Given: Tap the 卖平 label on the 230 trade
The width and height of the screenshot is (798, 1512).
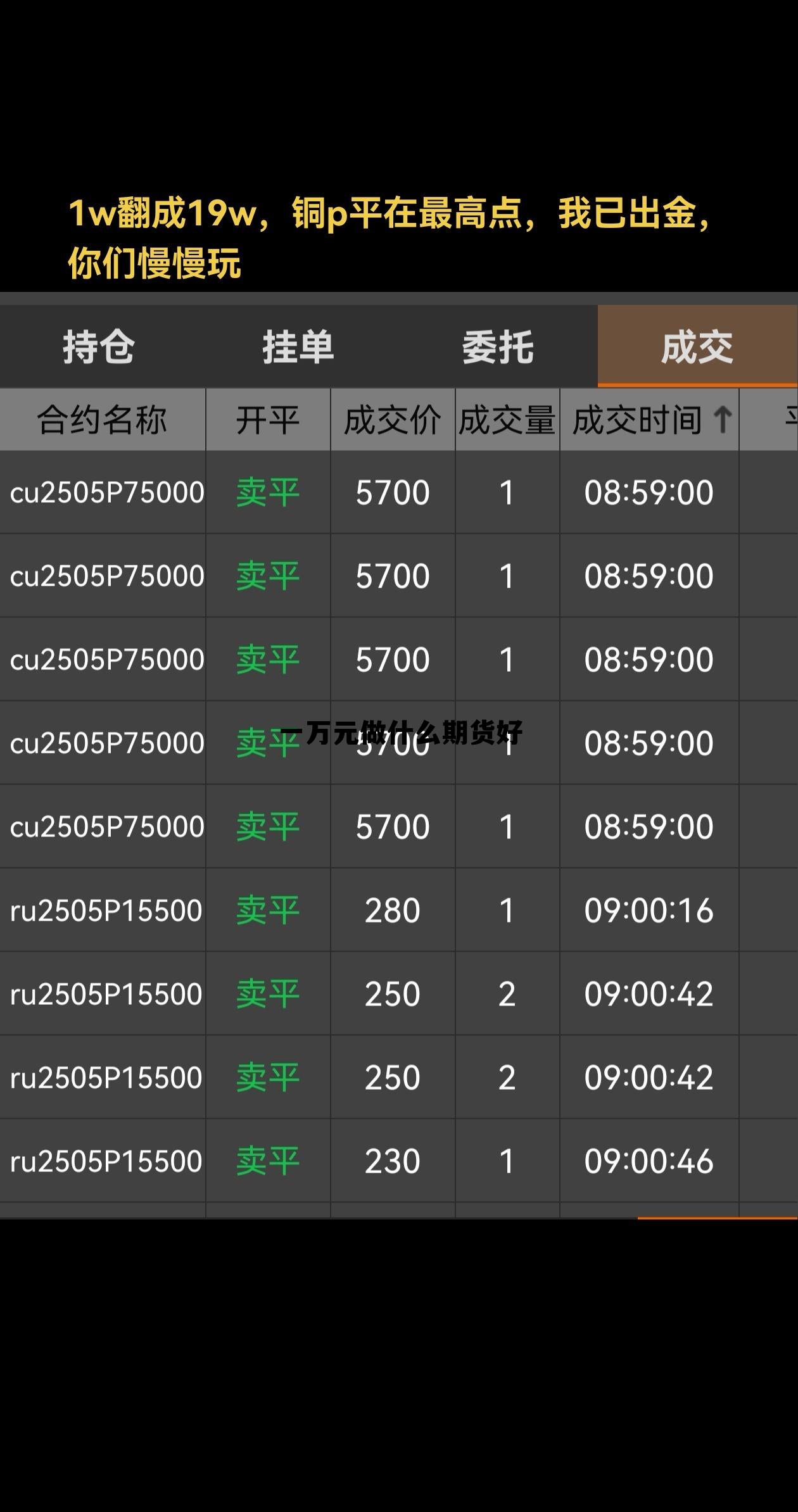Looking at the screenshot, I should (267, 1159).
